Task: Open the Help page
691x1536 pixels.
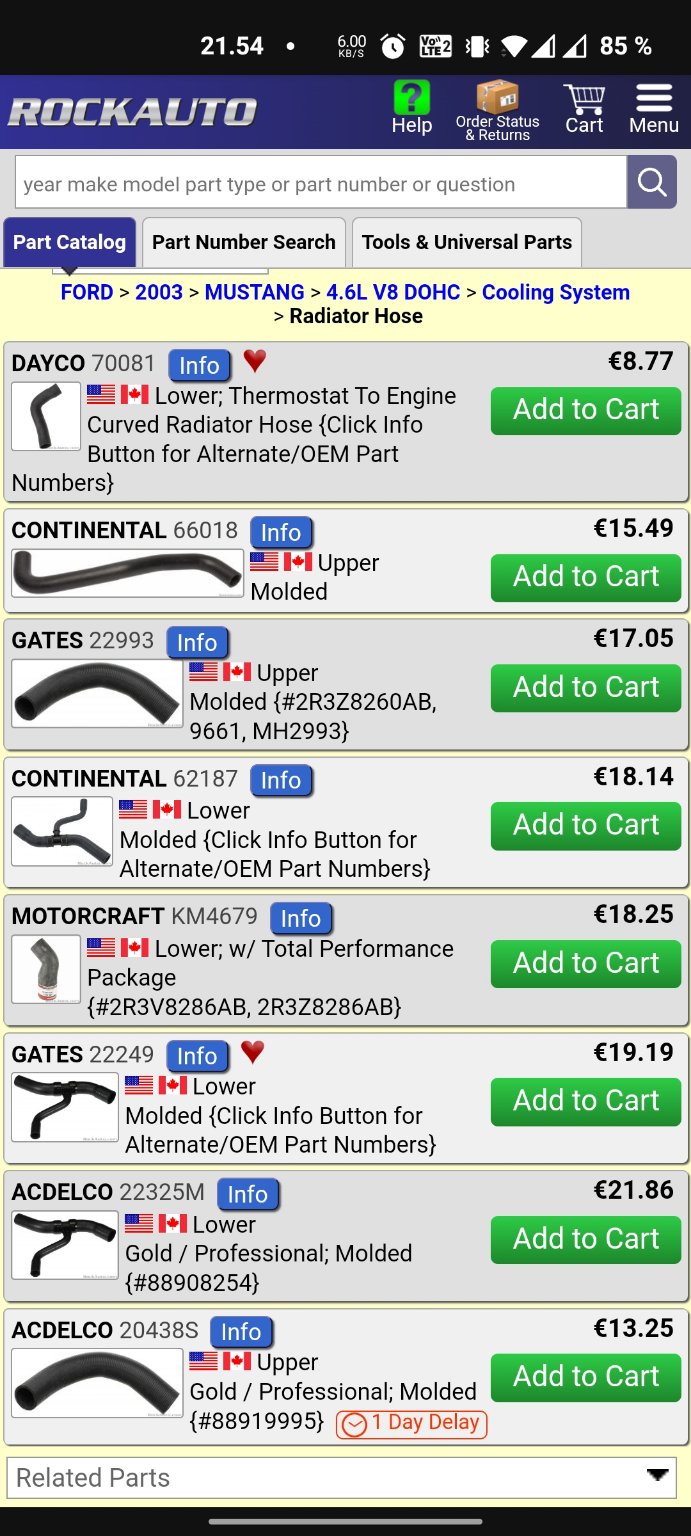Action: click(x=411, y=109)
